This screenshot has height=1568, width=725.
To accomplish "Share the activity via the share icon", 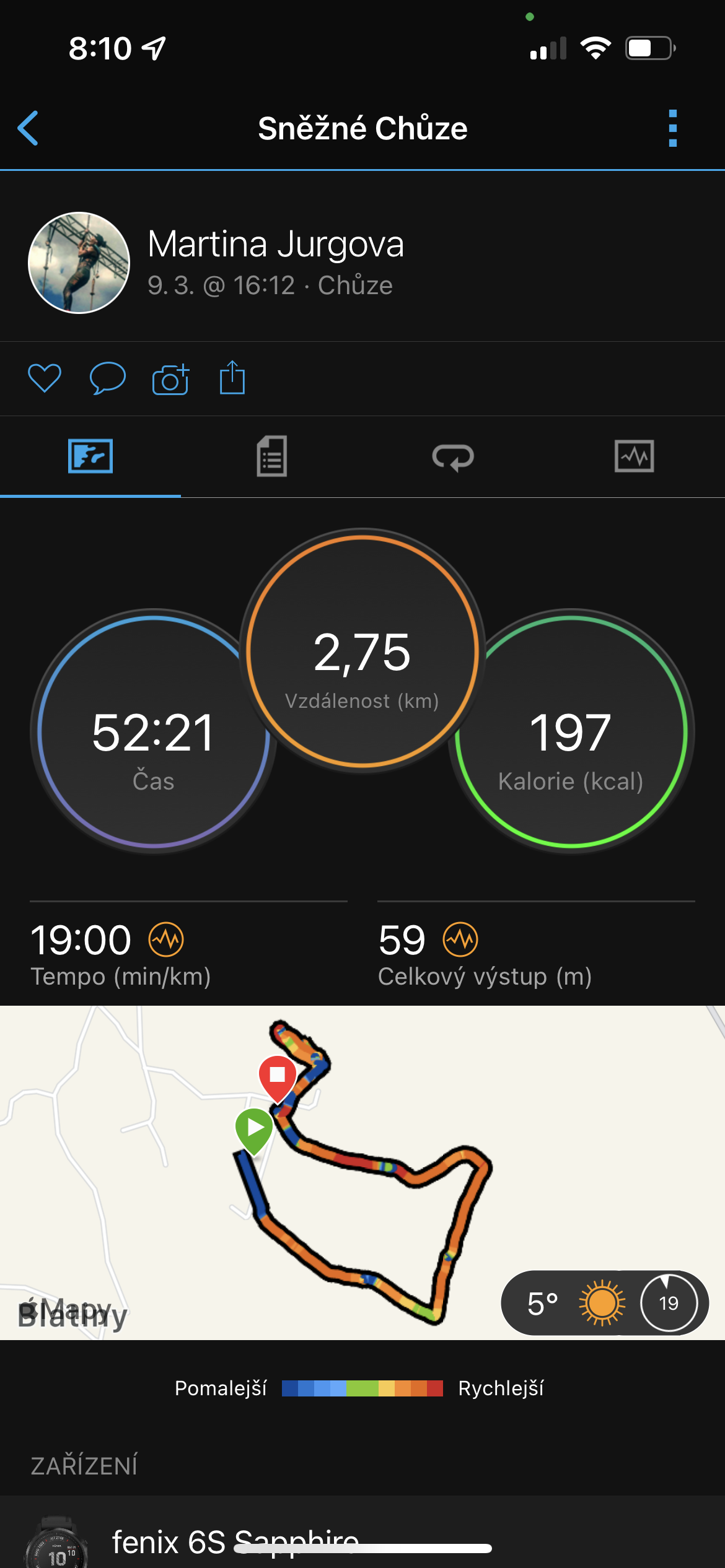I will coord(232,378).
